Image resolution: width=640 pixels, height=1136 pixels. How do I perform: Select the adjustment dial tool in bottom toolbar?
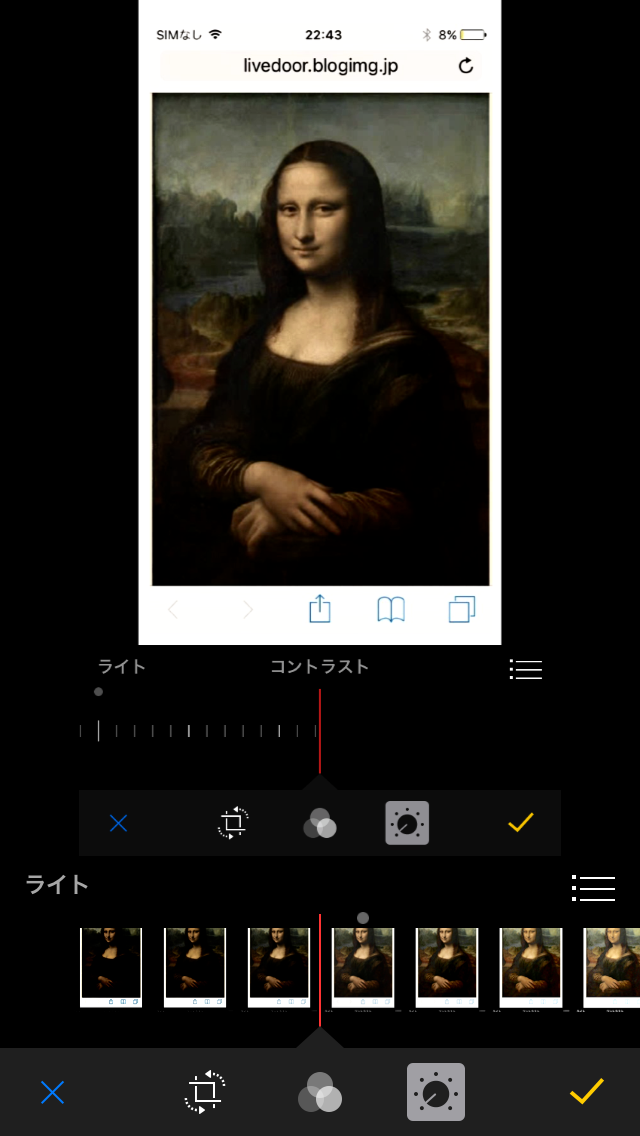tap(436, 1092)
